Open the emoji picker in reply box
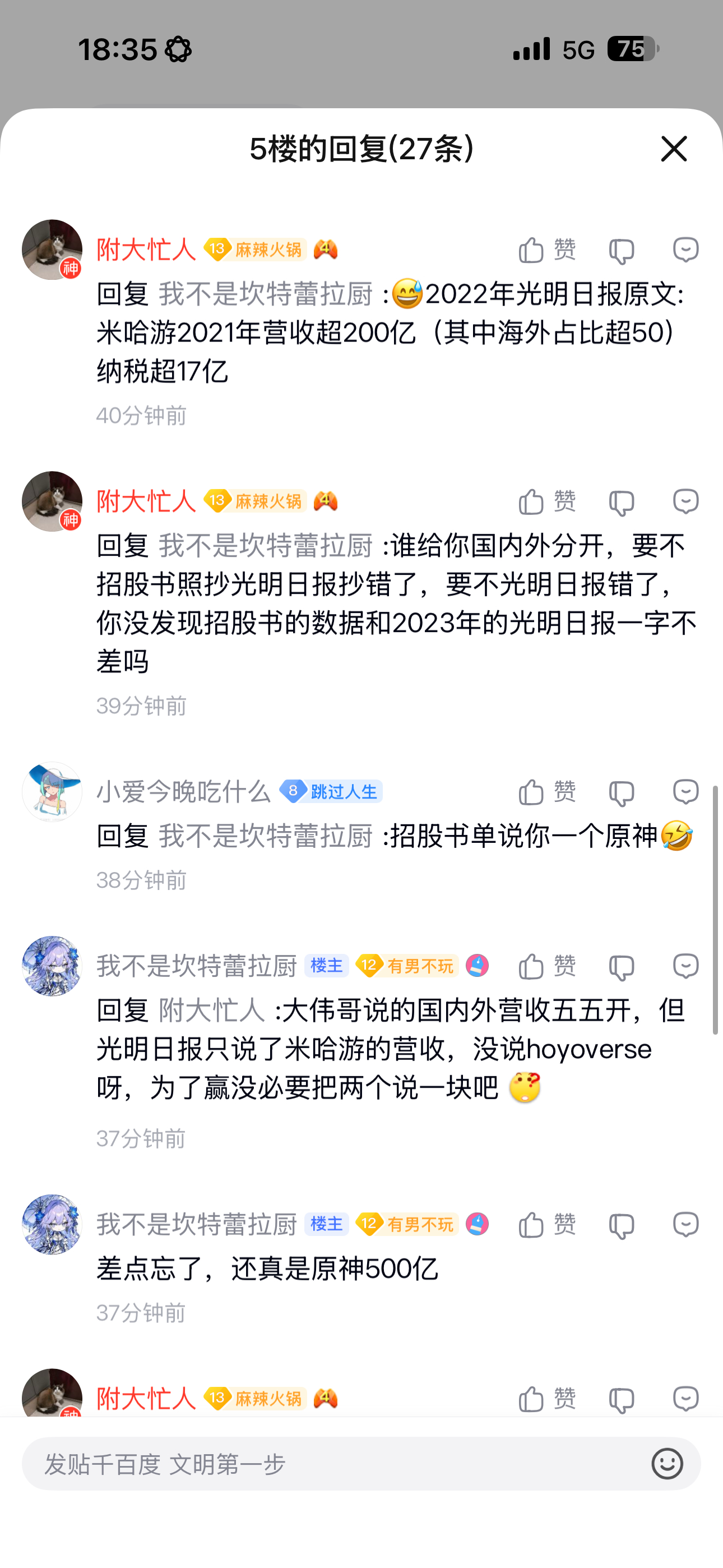This screenshot has width=723, height=1568. coord(667,1464)
